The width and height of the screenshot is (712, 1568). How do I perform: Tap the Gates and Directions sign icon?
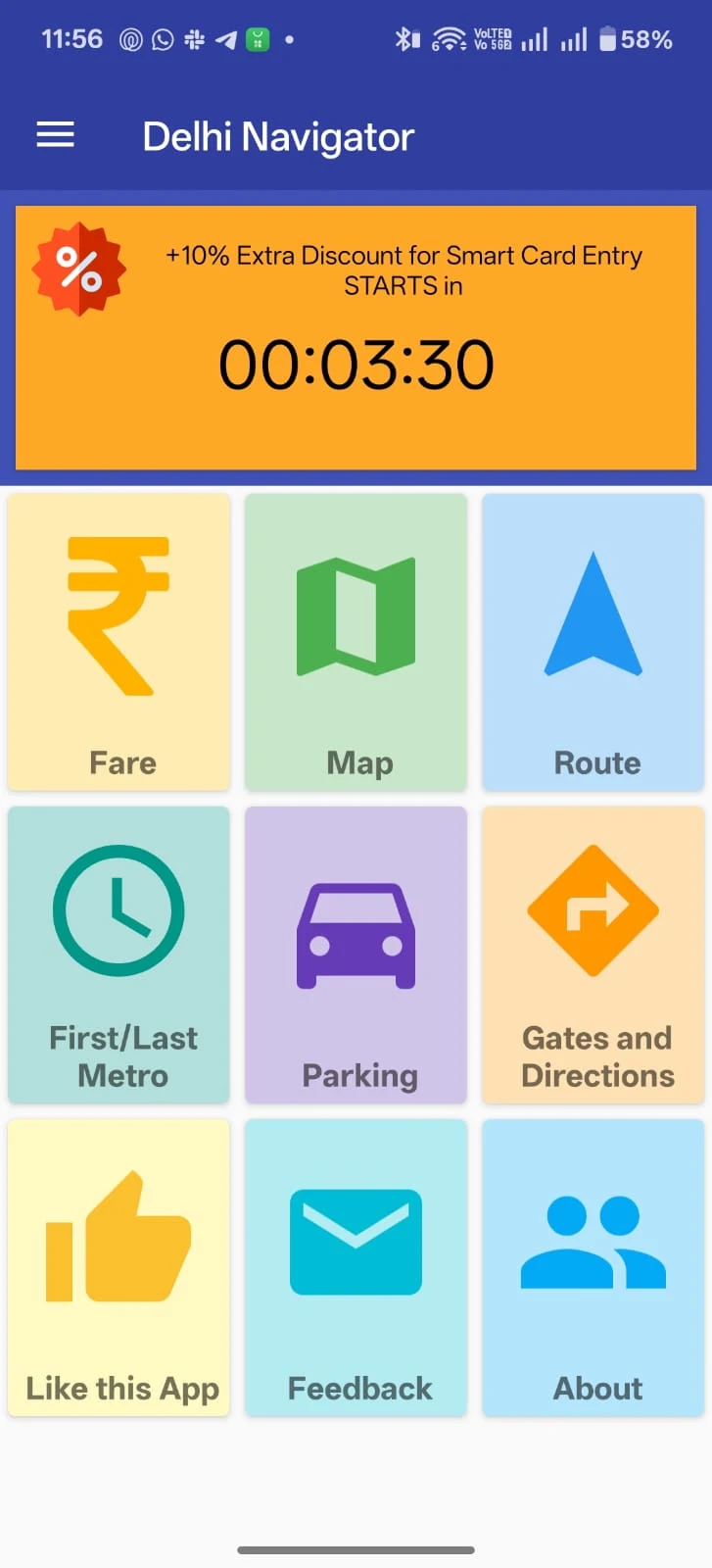[x=593, y=907]
